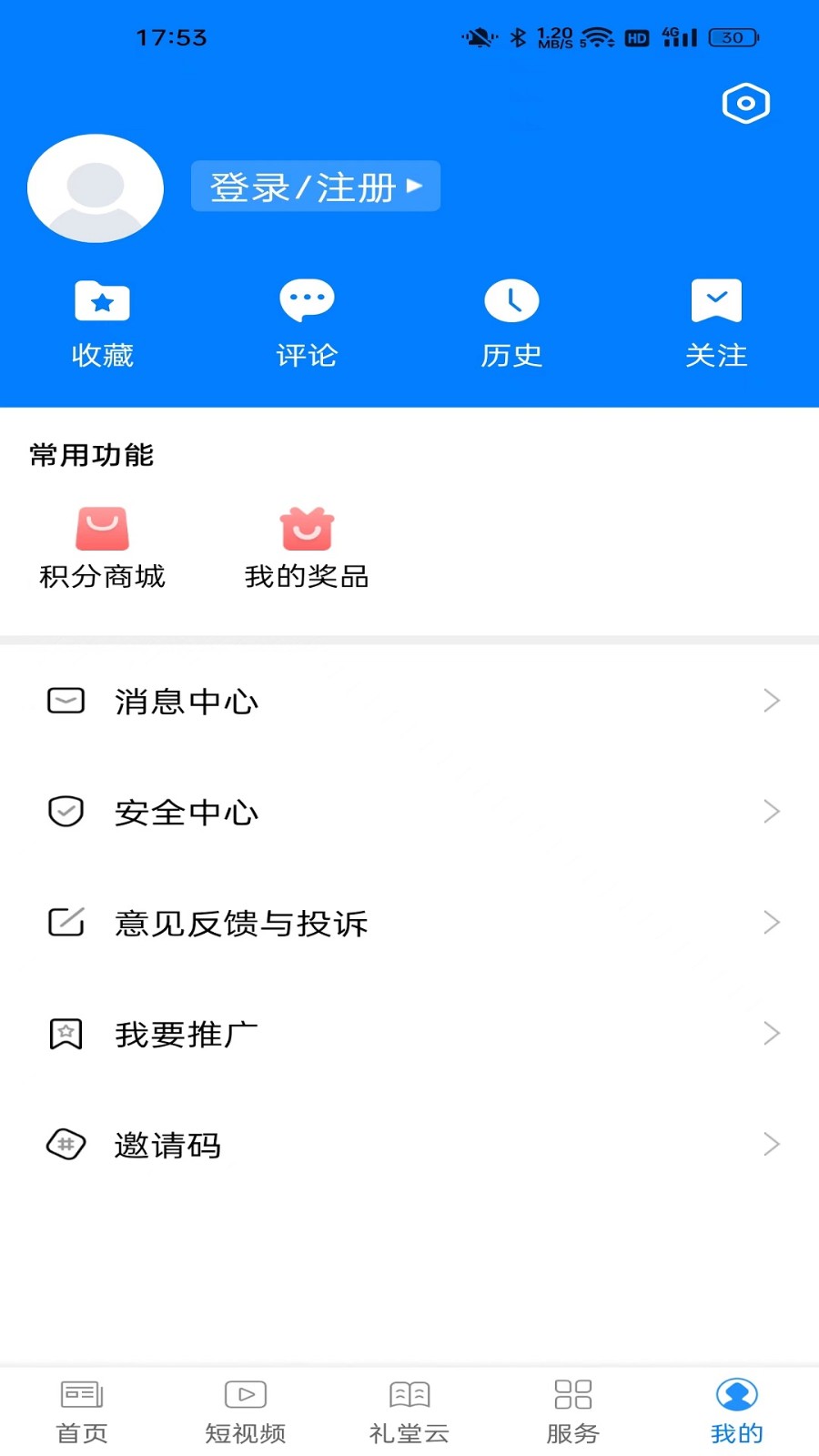Image resolution: width=819 pixels, height=1456 pixels.
Task: Expand the 意见反馈与投诉 row chevron
Action: tap(772, 923)
